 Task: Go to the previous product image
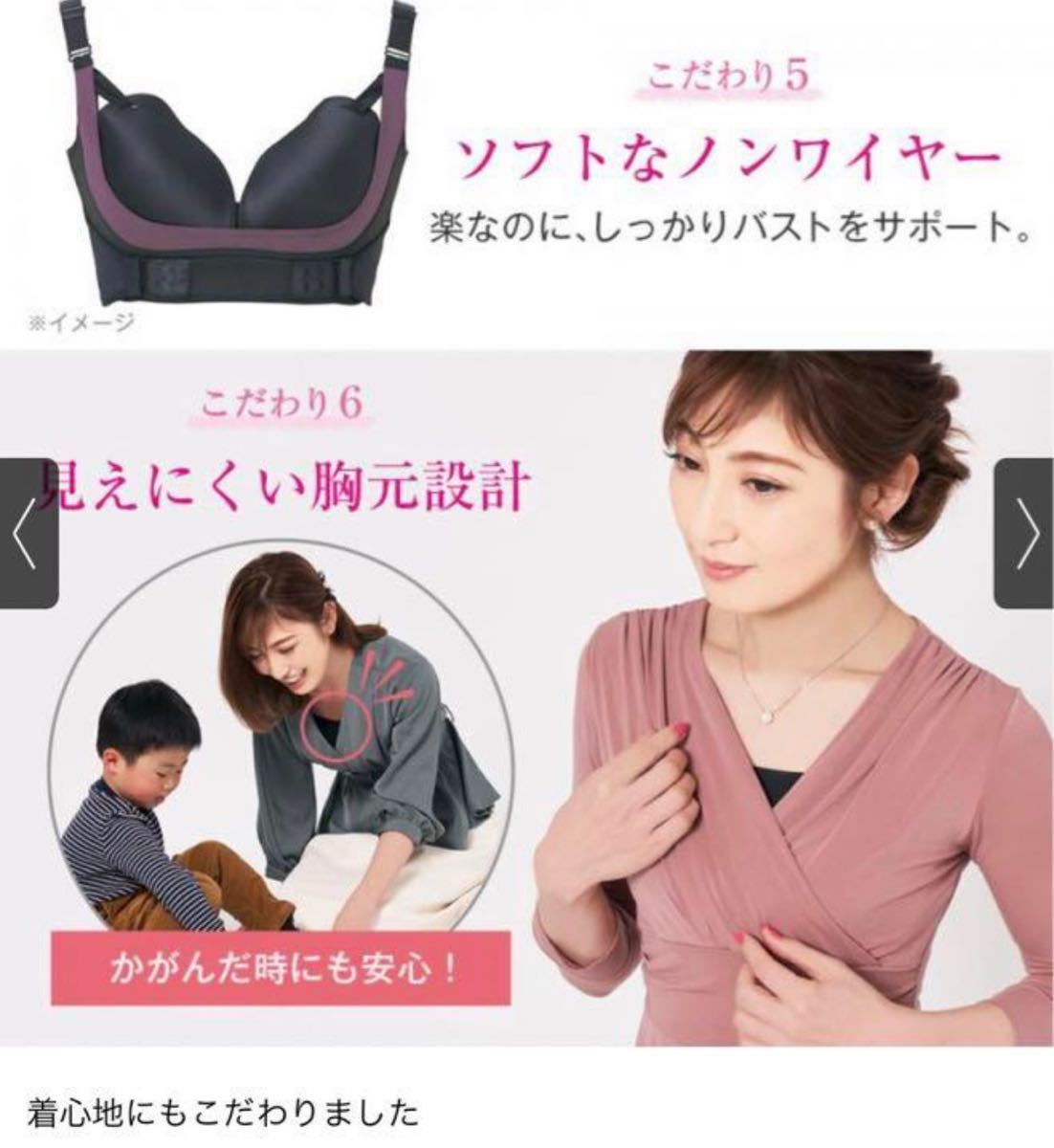28,534
